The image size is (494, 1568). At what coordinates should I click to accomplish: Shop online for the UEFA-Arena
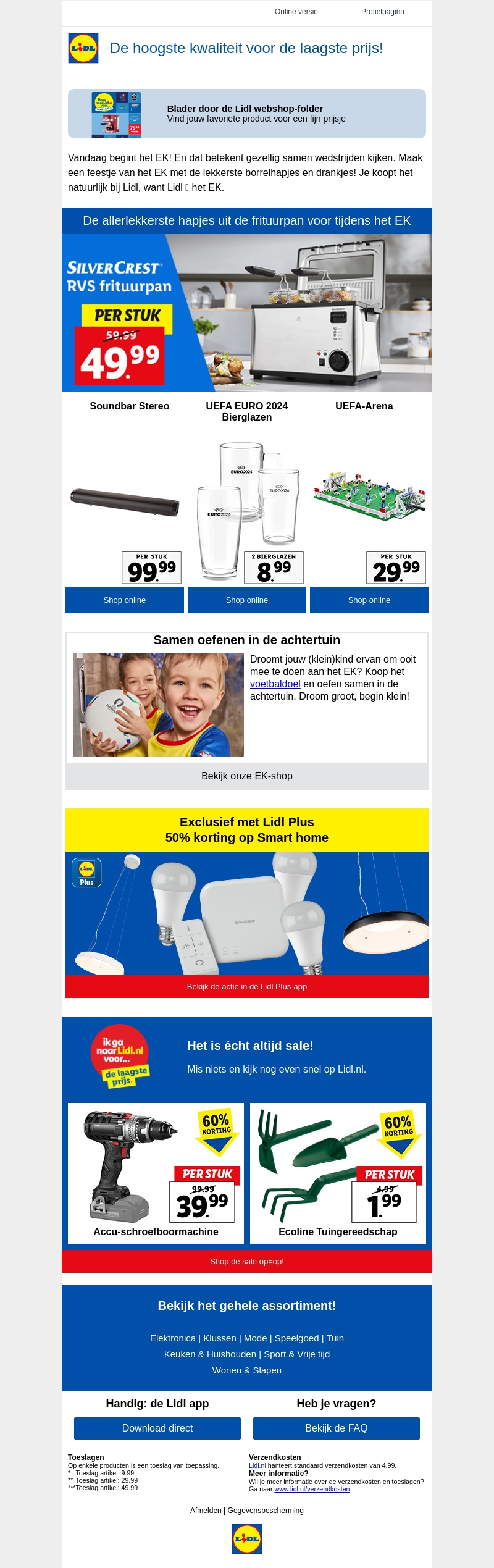[369, 600]
